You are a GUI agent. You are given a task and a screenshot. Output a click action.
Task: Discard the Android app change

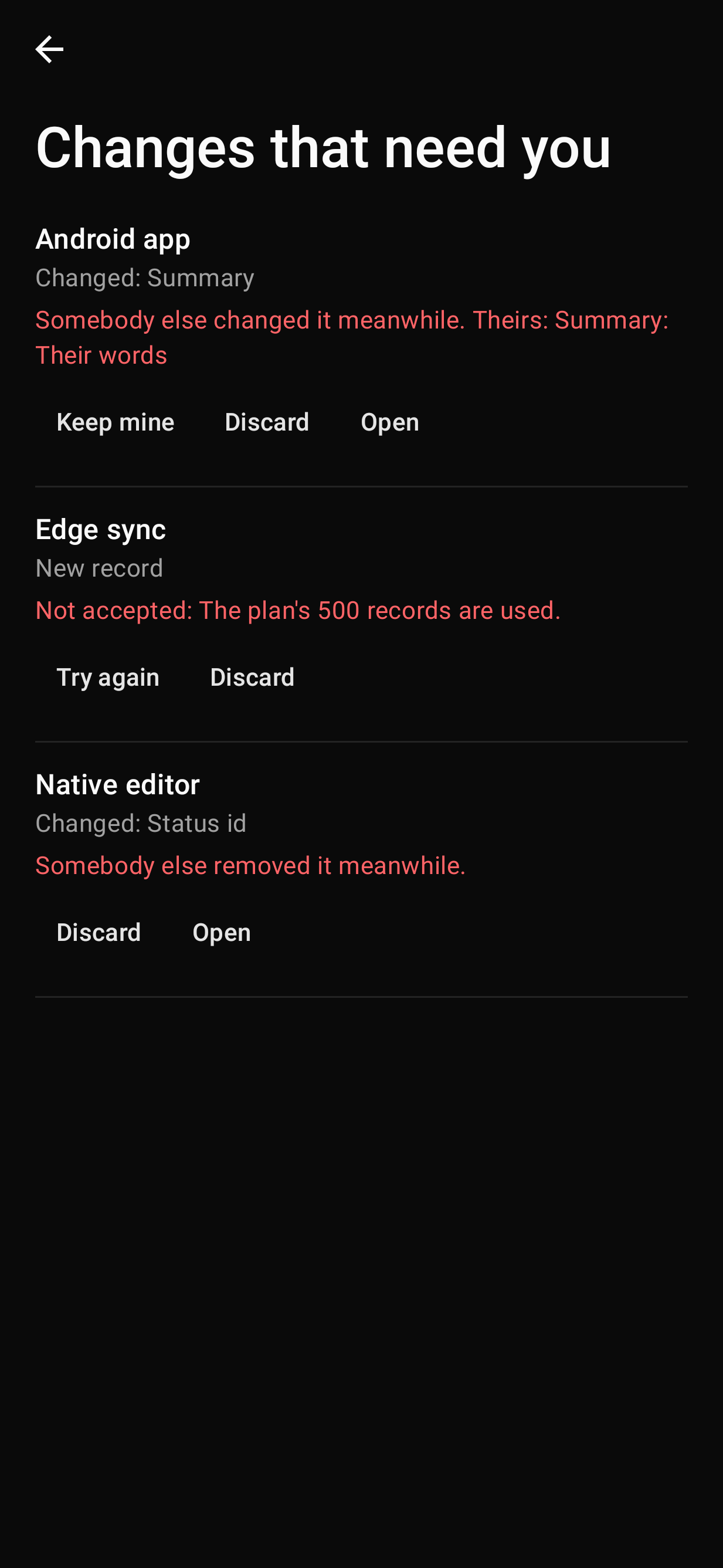[267, 422]
